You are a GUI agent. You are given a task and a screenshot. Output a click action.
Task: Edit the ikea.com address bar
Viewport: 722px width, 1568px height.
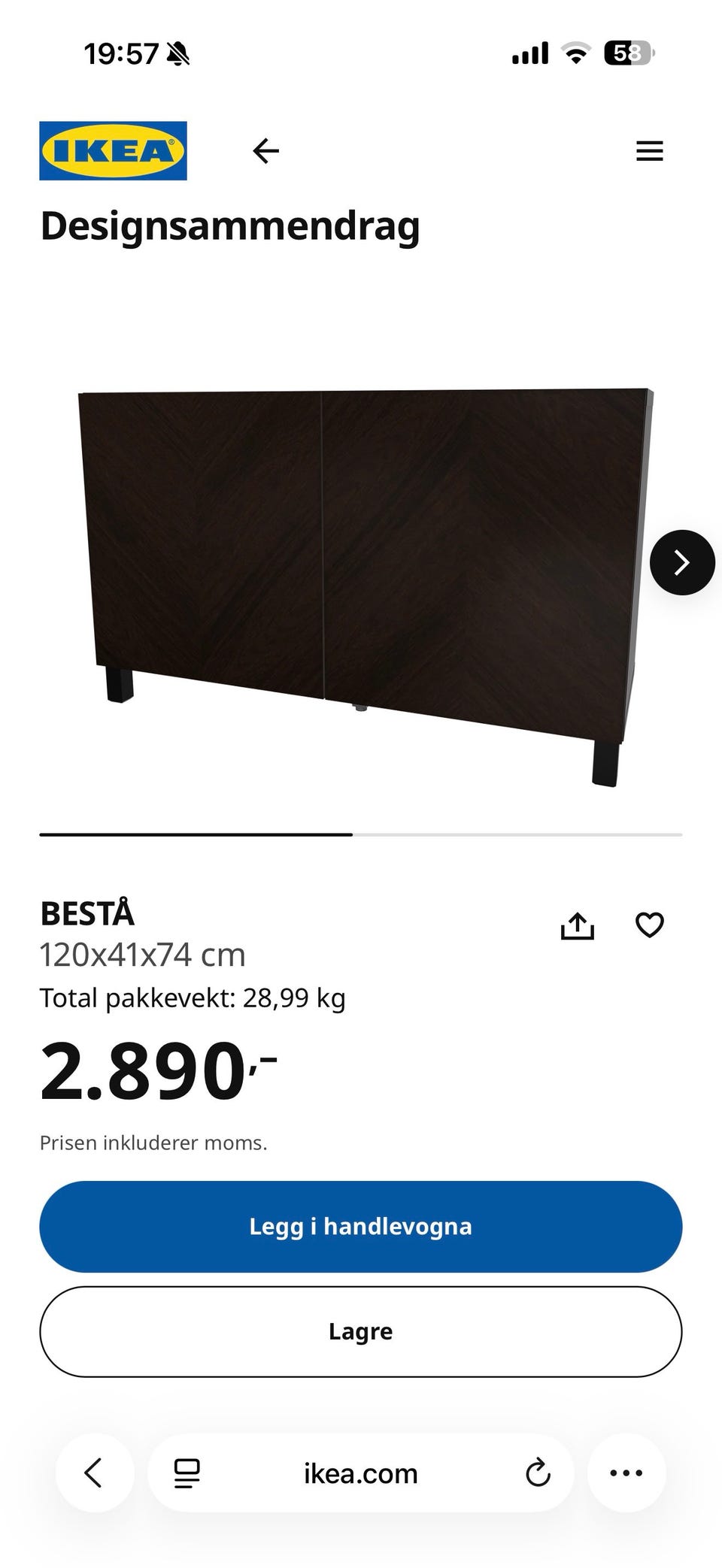(x=361, y=1474)
